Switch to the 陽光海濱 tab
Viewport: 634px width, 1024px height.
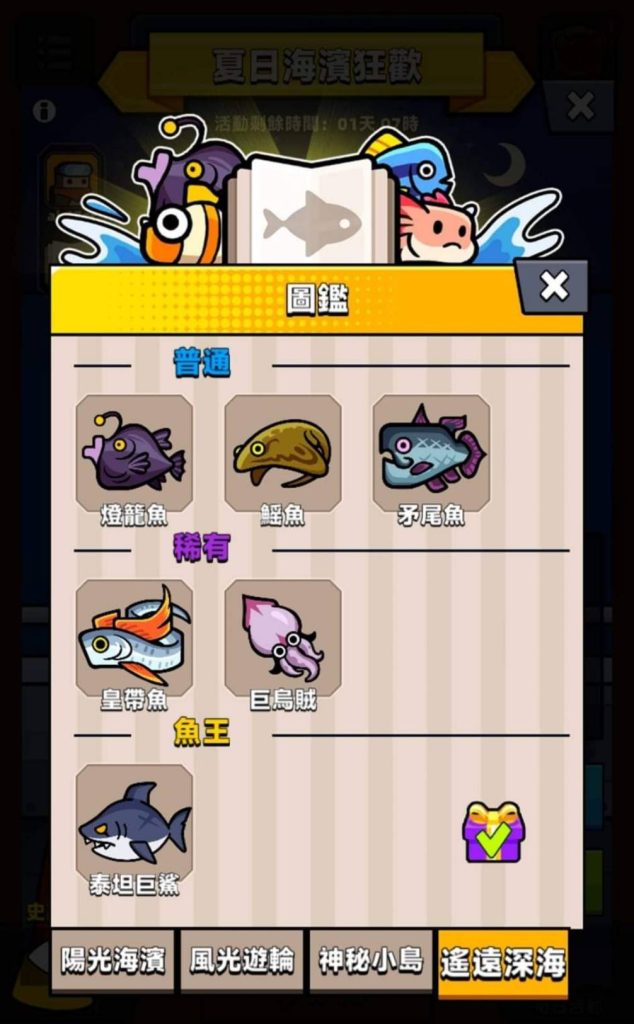(113, 961)
